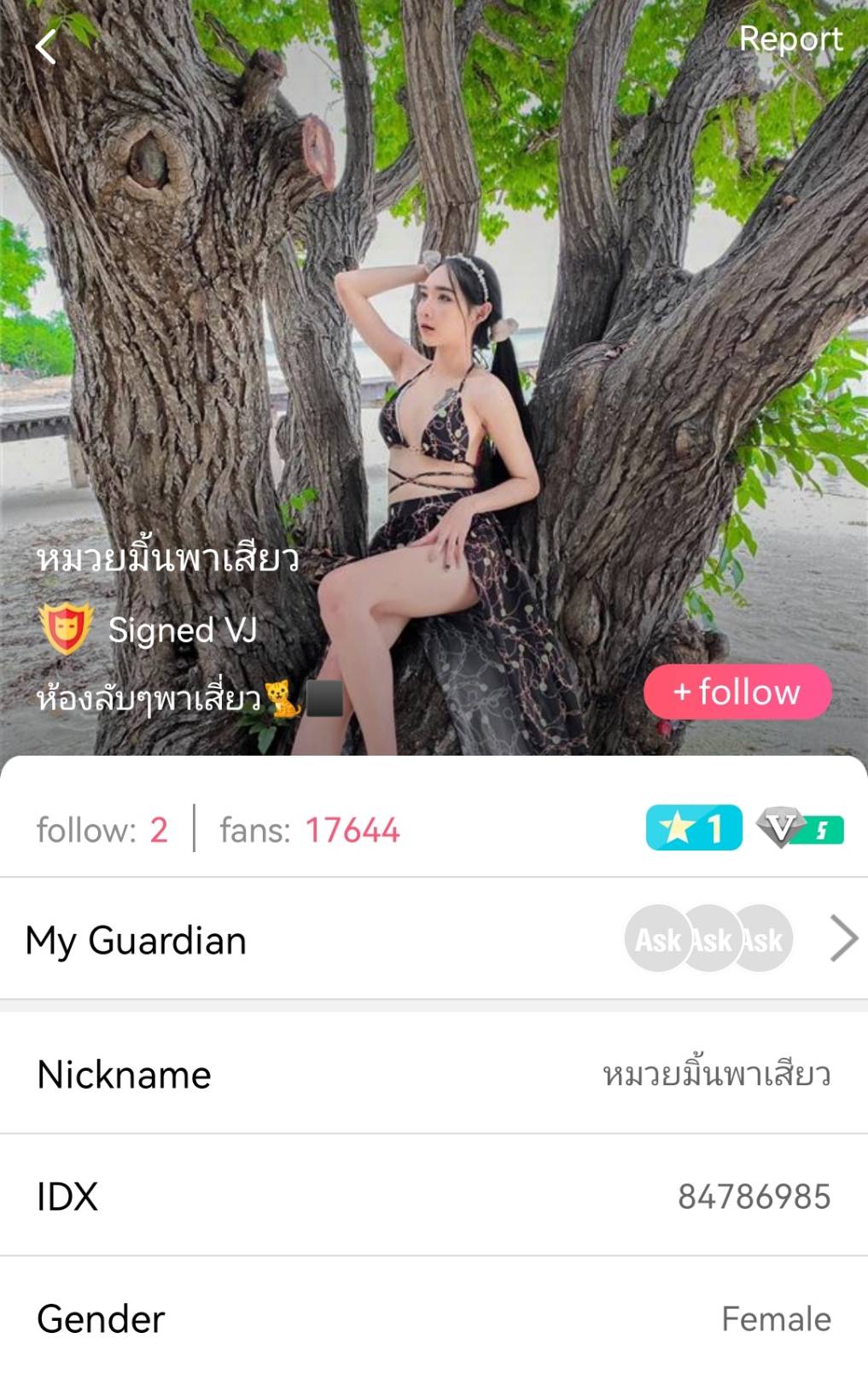The width and height of the screenshot is (868, 1373).
Task: Follow this Signed VJ
Action: click(737, 692)
